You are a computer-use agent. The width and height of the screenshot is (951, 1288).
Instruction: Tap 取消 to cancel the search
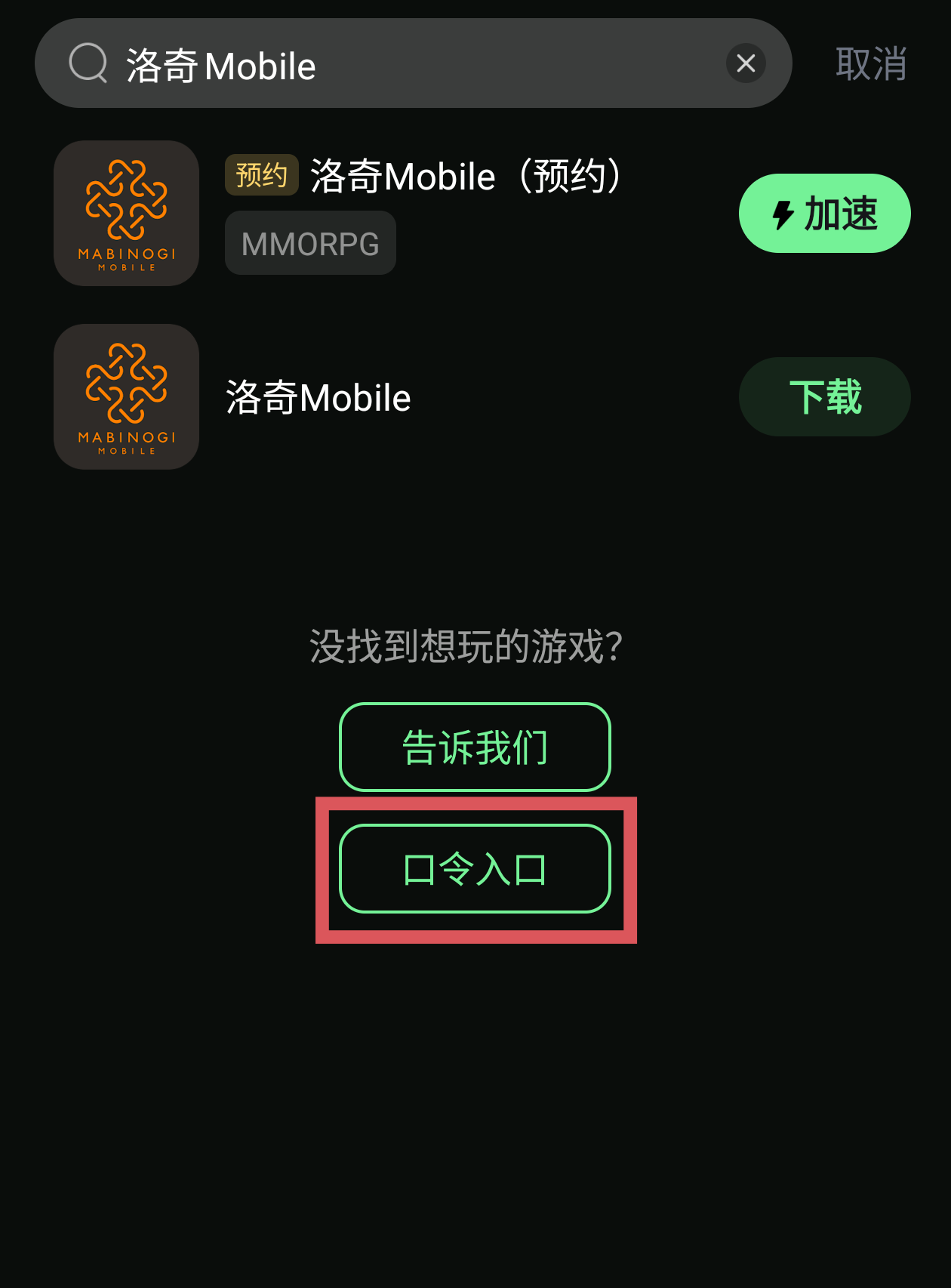coord(870,63)
